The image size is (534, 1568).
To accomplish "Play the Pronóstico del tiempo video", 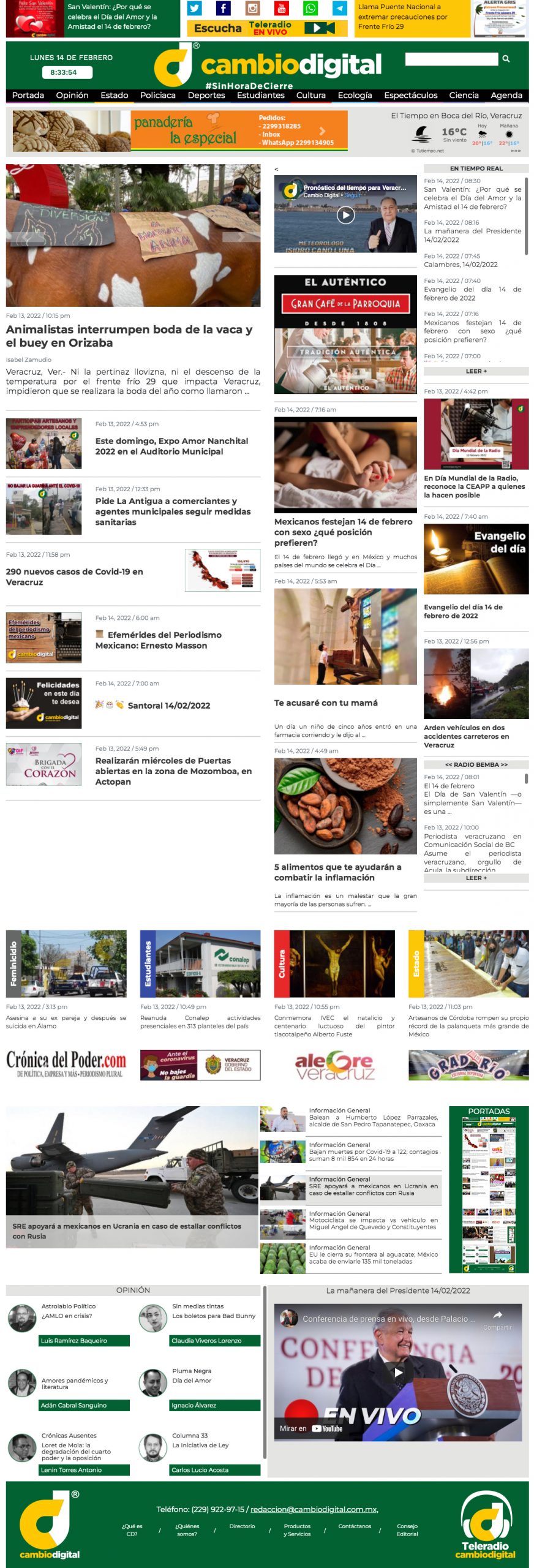I will coord(345,215).
